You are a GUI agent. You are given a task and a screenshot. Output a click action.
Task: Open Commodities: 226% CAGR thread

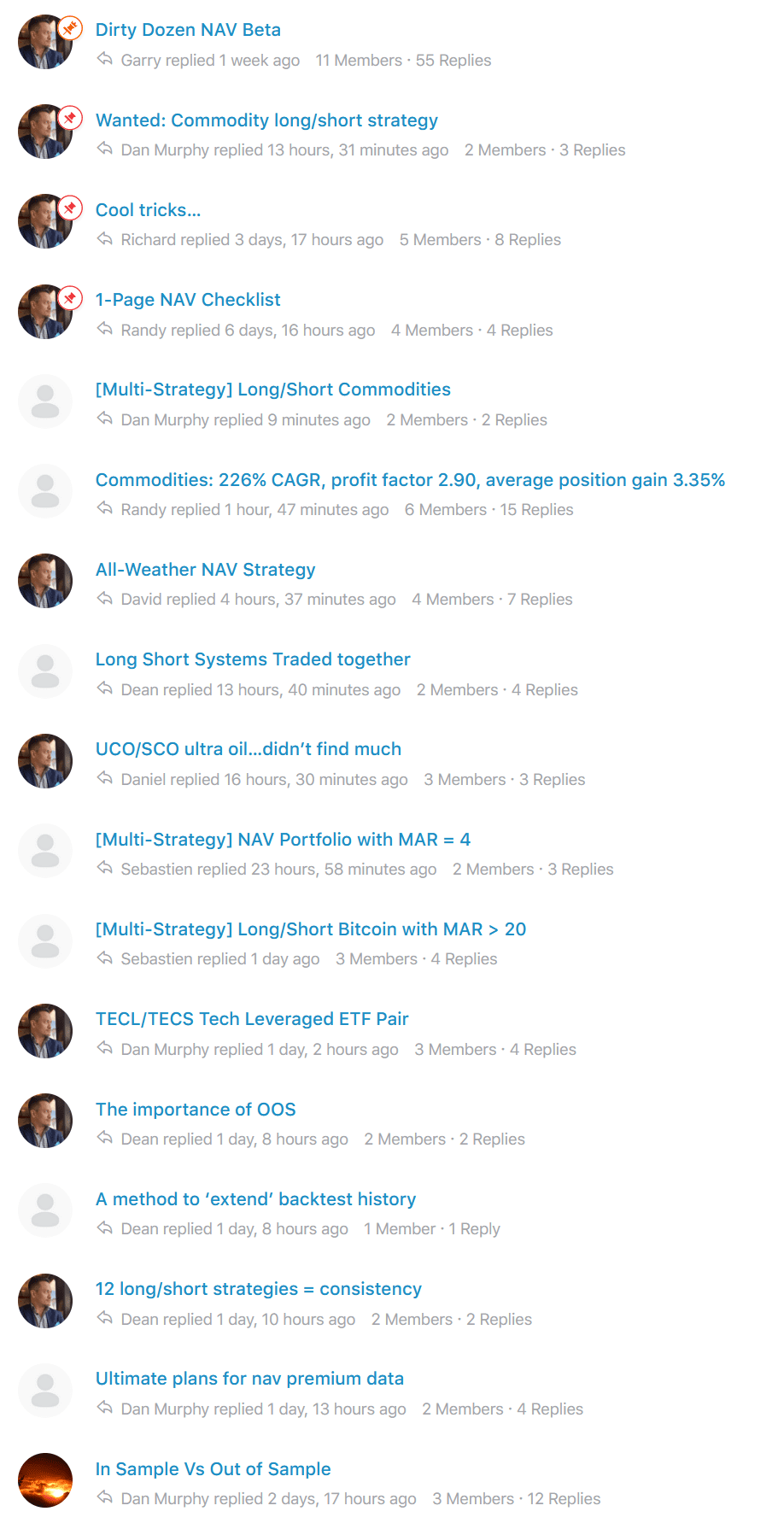[410, 480]
